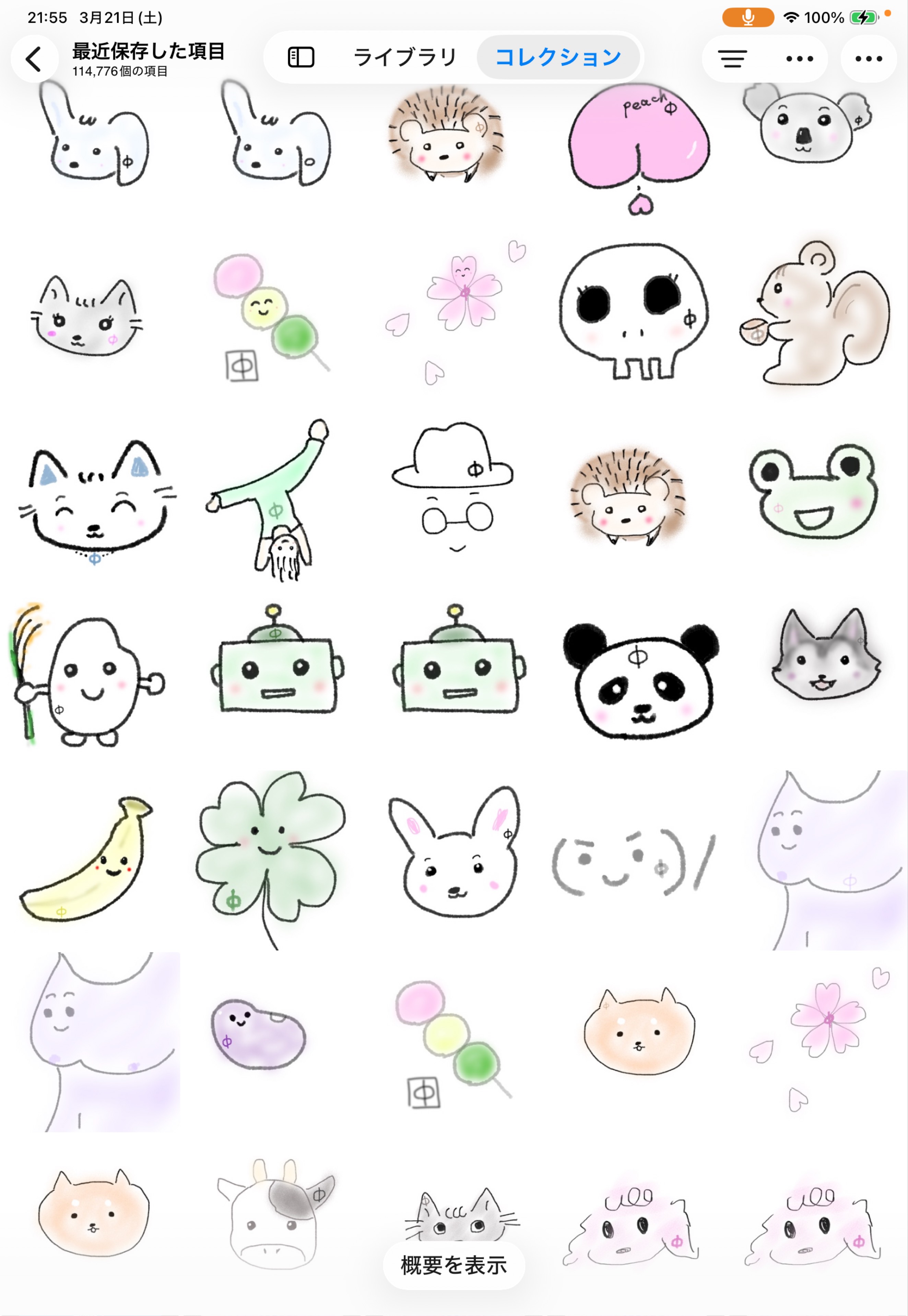908x1316 pixels.
Task: Open the standalone three-dot overflow menu
Action: tap(868, 59)
